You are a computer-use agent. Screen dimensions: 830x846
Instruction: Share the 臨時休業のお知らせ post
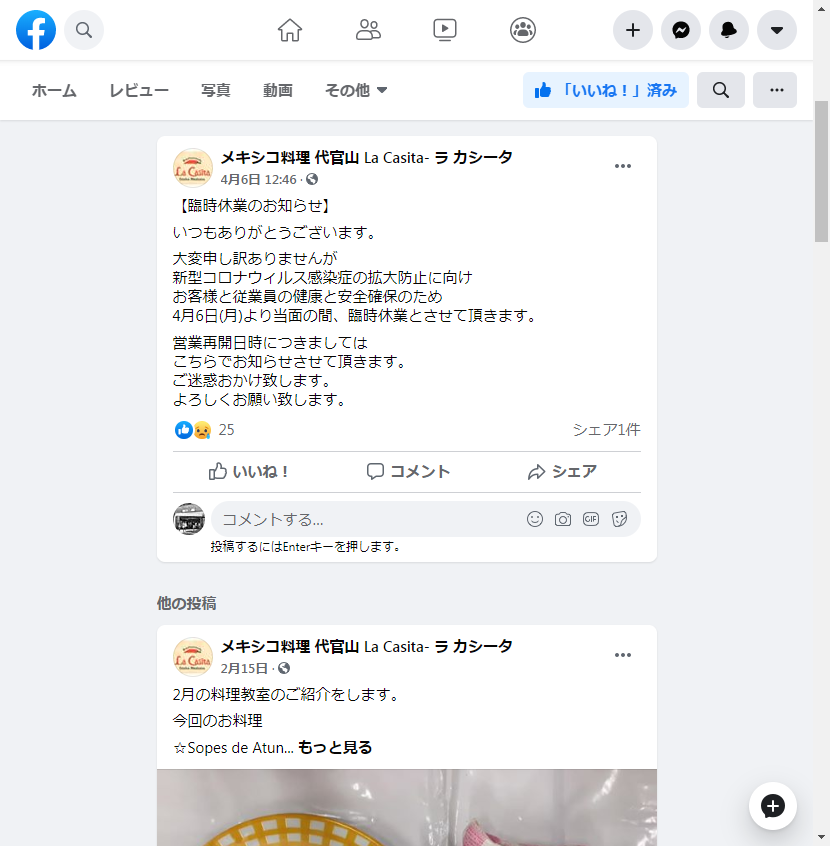coord(562,472)
